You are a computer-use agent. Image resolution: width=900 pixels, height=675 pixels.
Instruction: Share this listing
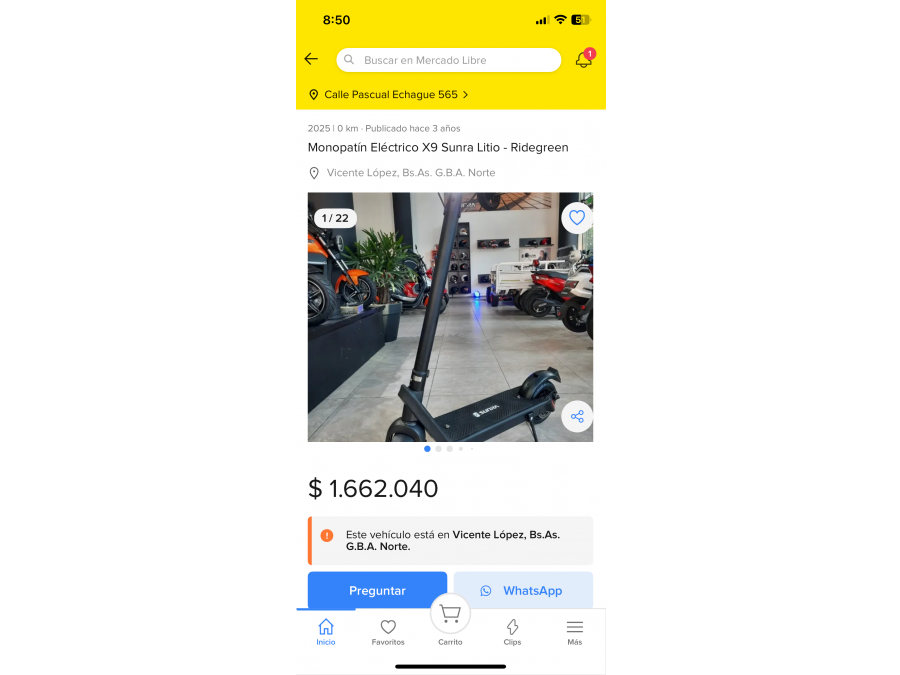576,416
